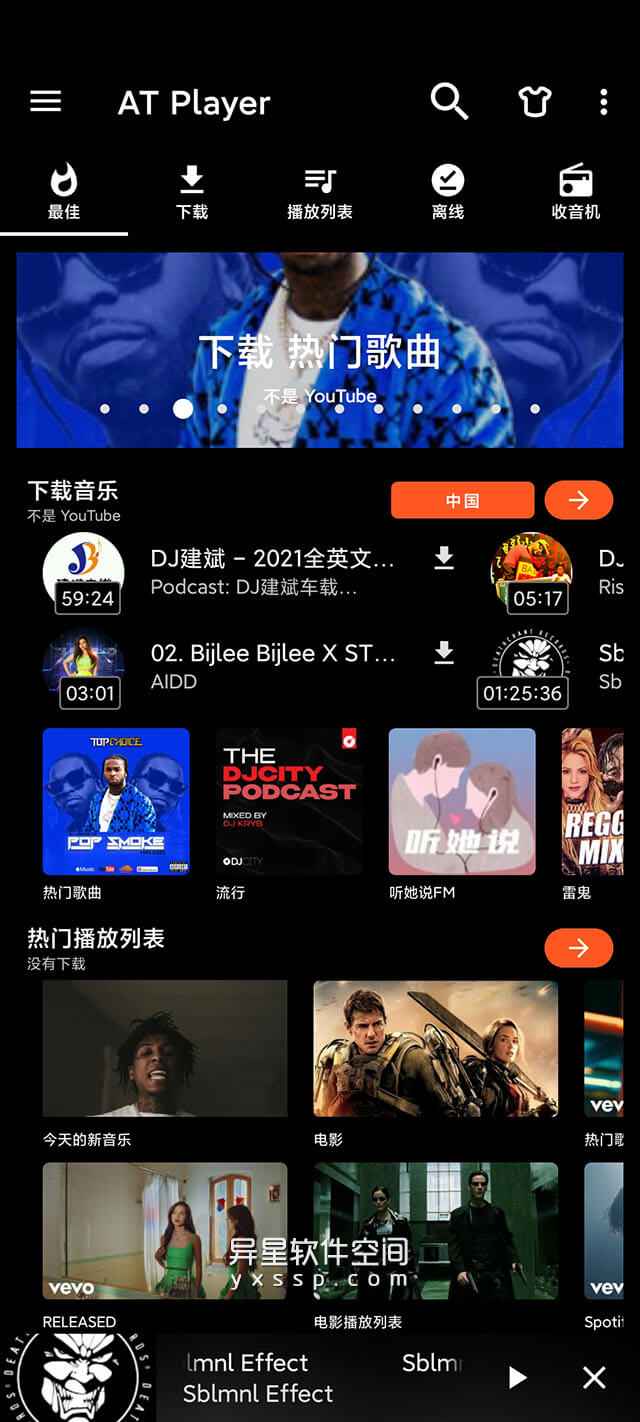Image resolution: width=640 pixels, height=1422 pixels.
Task: Open the 下载 热门歌曲 banner
Action: (x=320, y=350)
